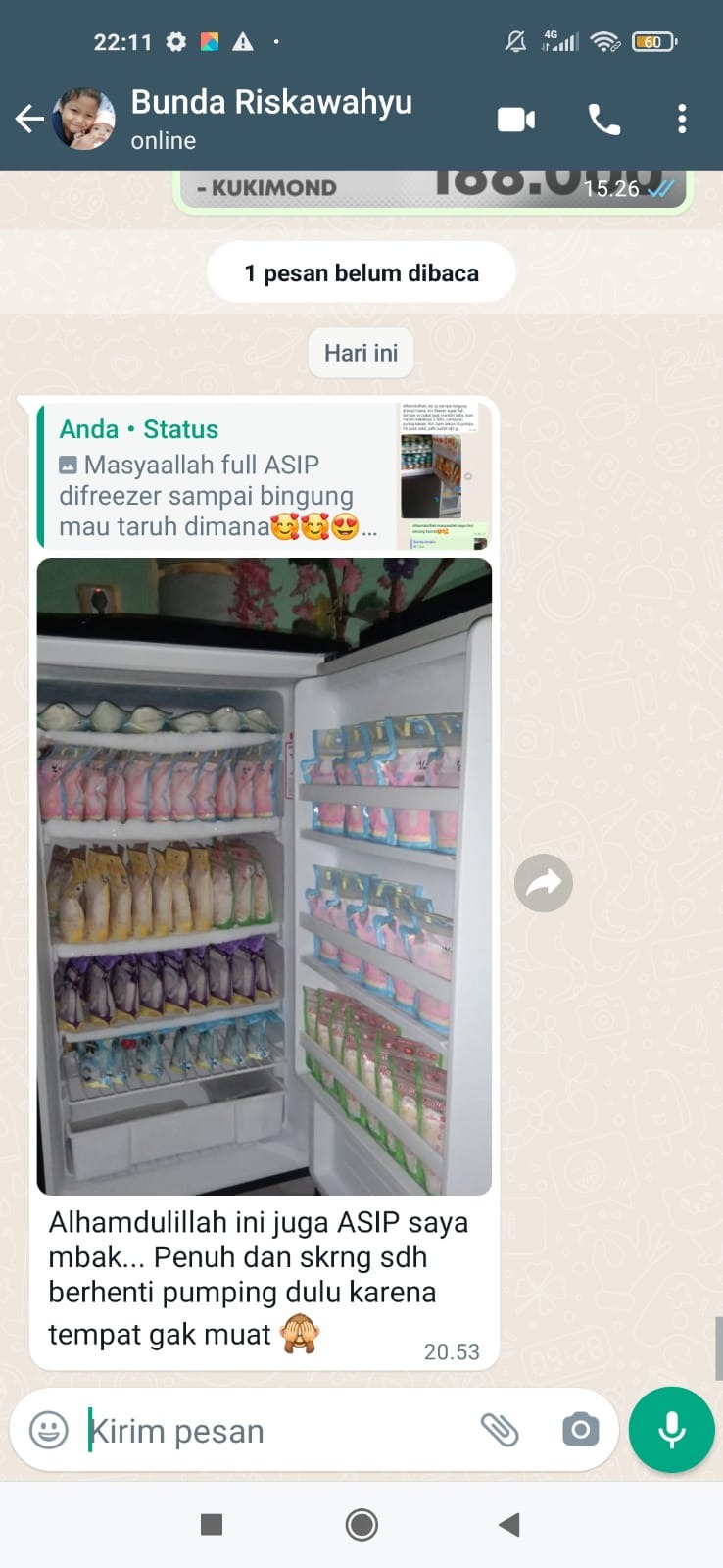Start a voice call with Bunda Riskawahyu

click(603, 120)
